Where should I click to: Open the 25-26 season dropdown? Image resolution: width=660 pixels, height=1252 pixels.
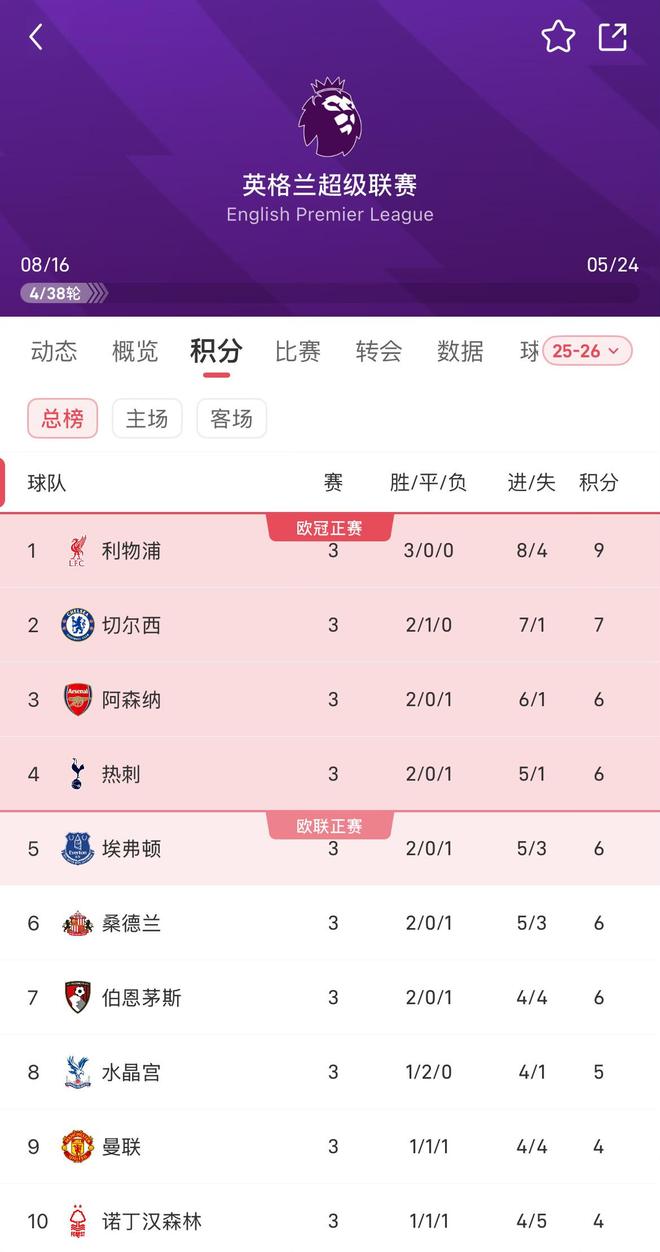588,351
